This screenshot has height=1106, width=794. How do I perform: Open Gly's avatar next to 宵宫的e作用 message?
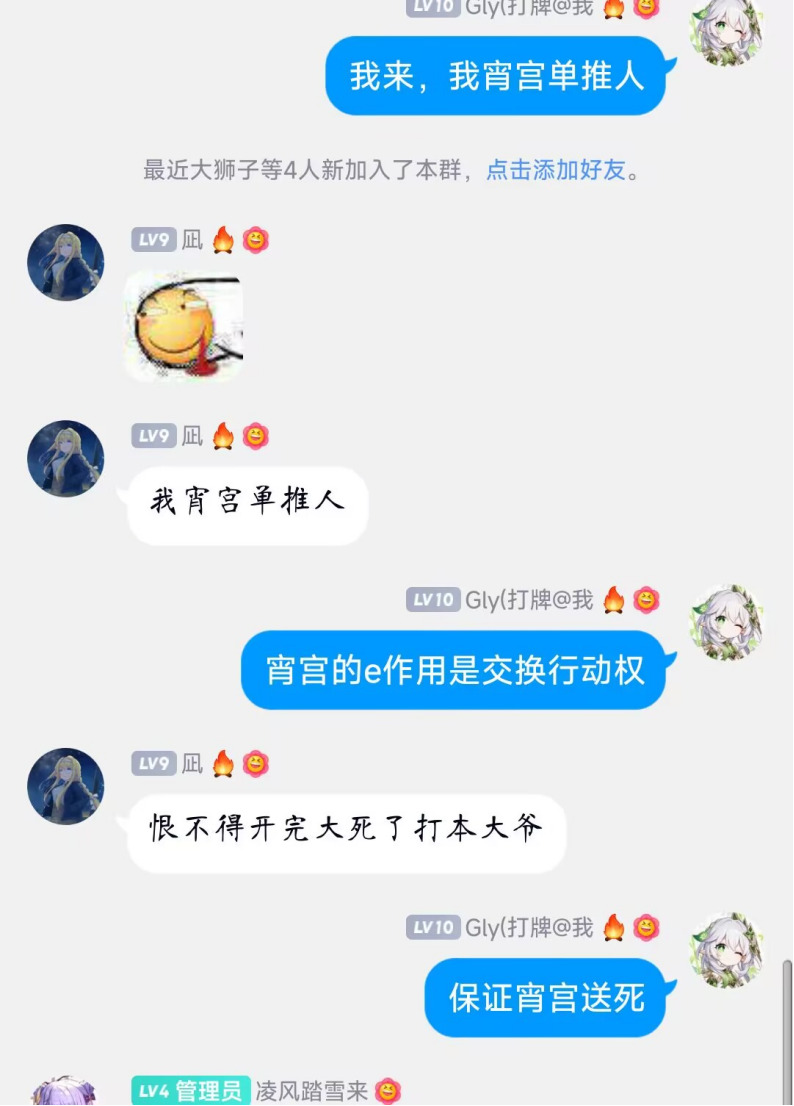(x=729, y=622)
